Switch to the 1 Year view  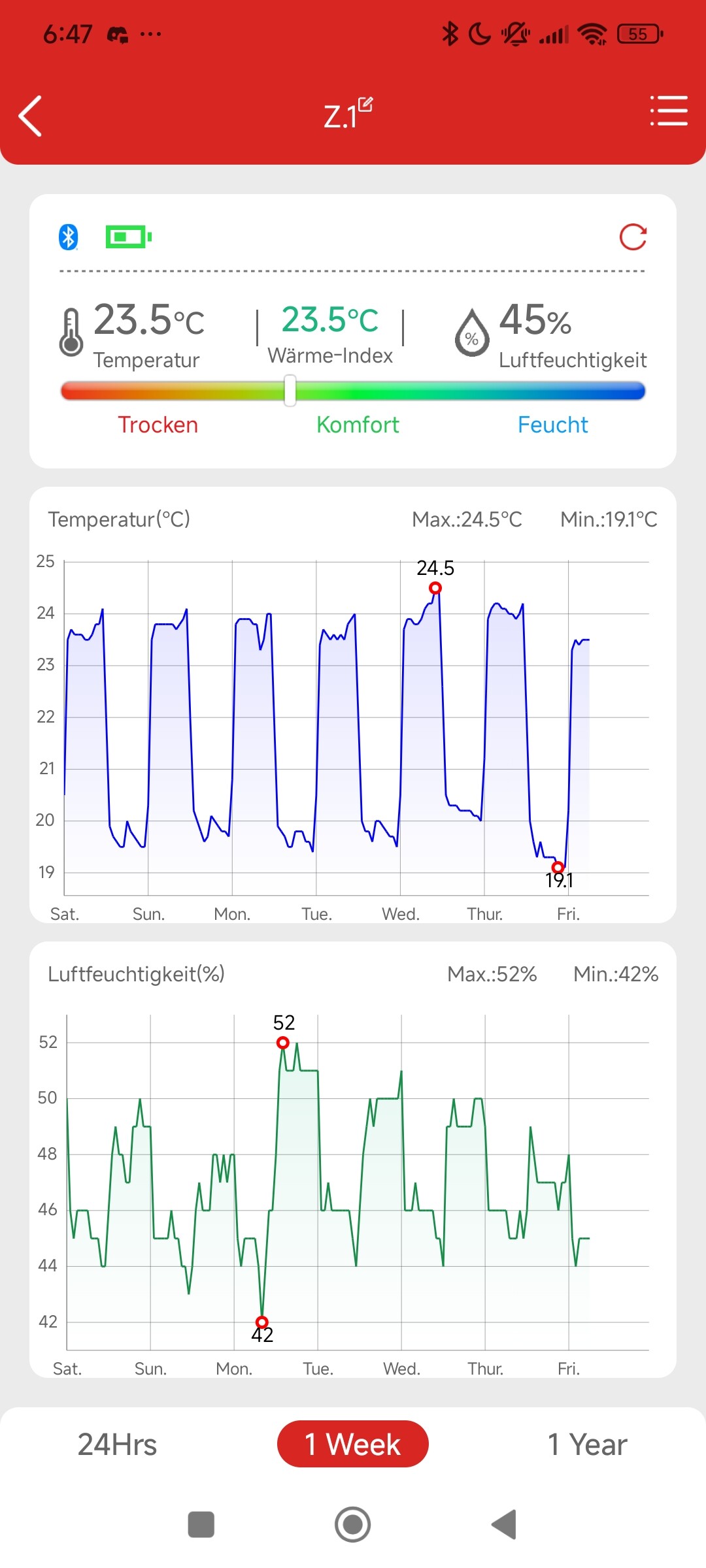tap(588, 1445)
